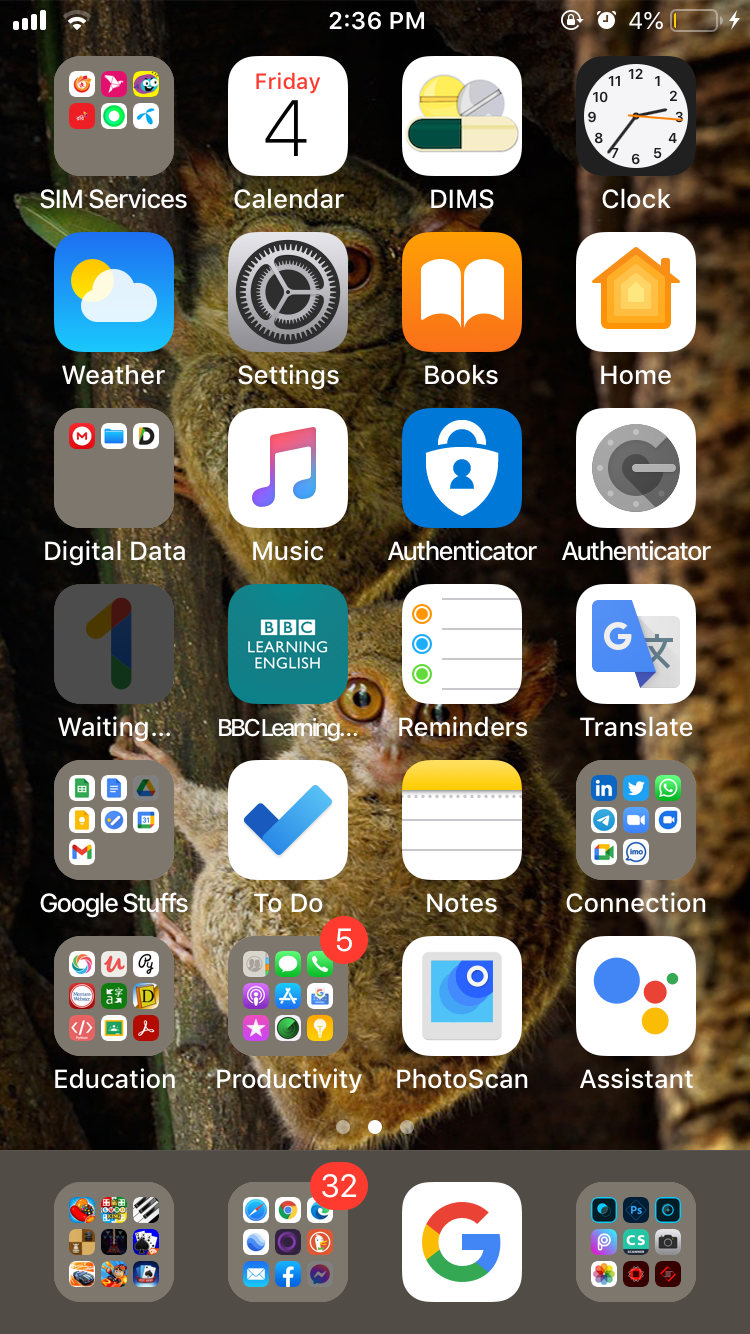Check the Weather app
This screenshot has height=1334, width=750.
click(114, 292)
